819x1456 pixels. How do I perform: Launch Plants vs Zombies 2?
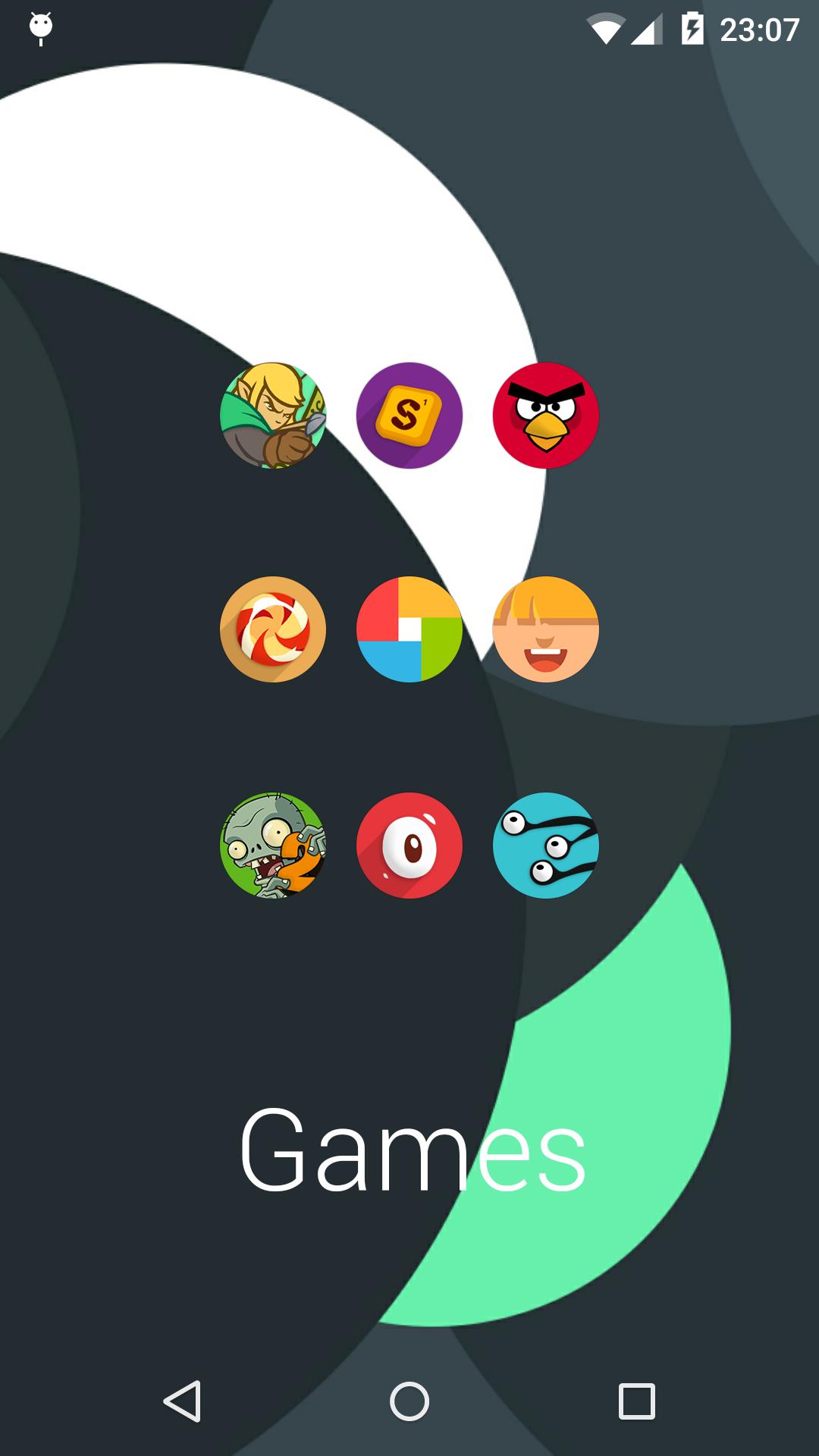point(273,846)
